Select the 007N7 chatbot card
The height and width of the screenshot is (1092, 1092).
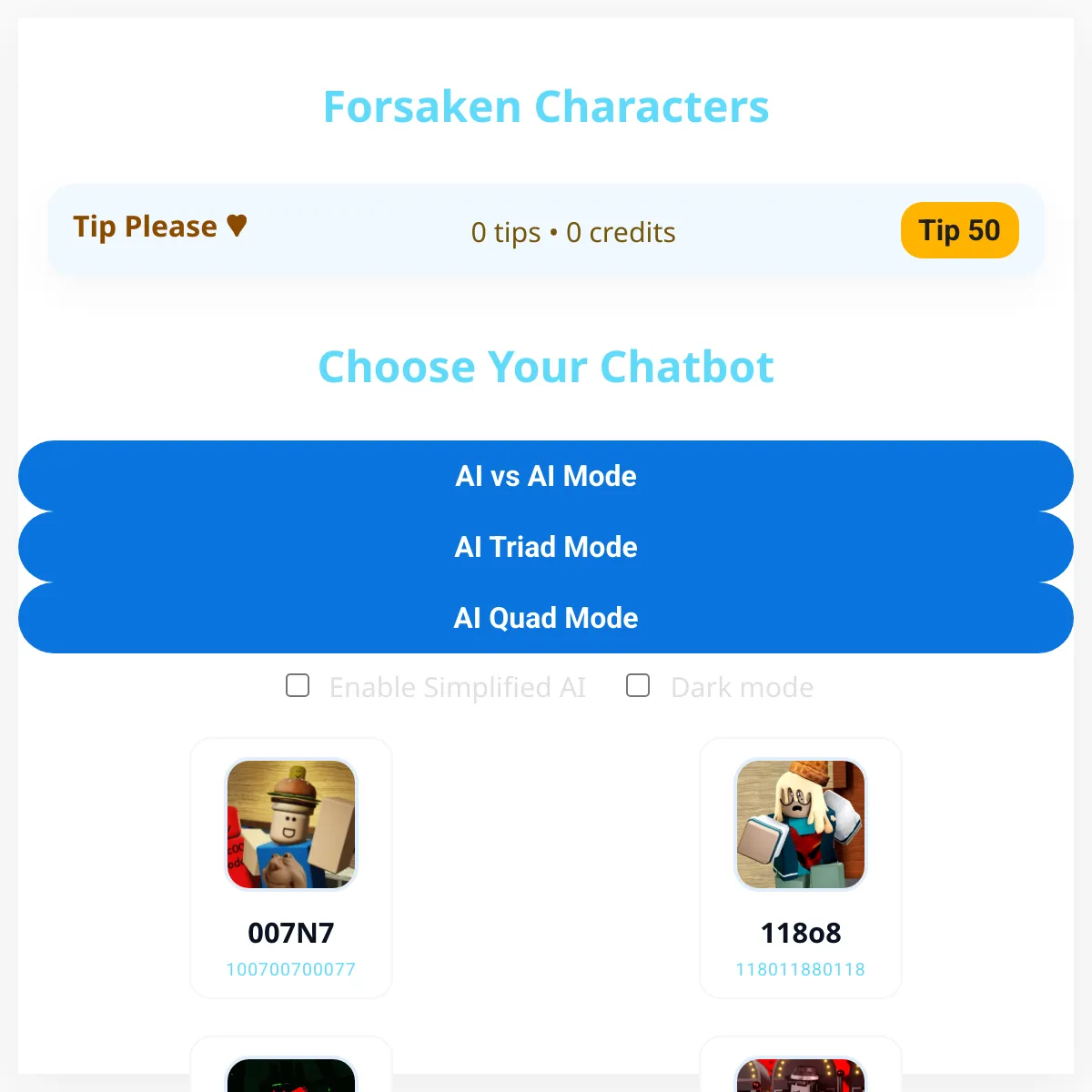[291, 867]
